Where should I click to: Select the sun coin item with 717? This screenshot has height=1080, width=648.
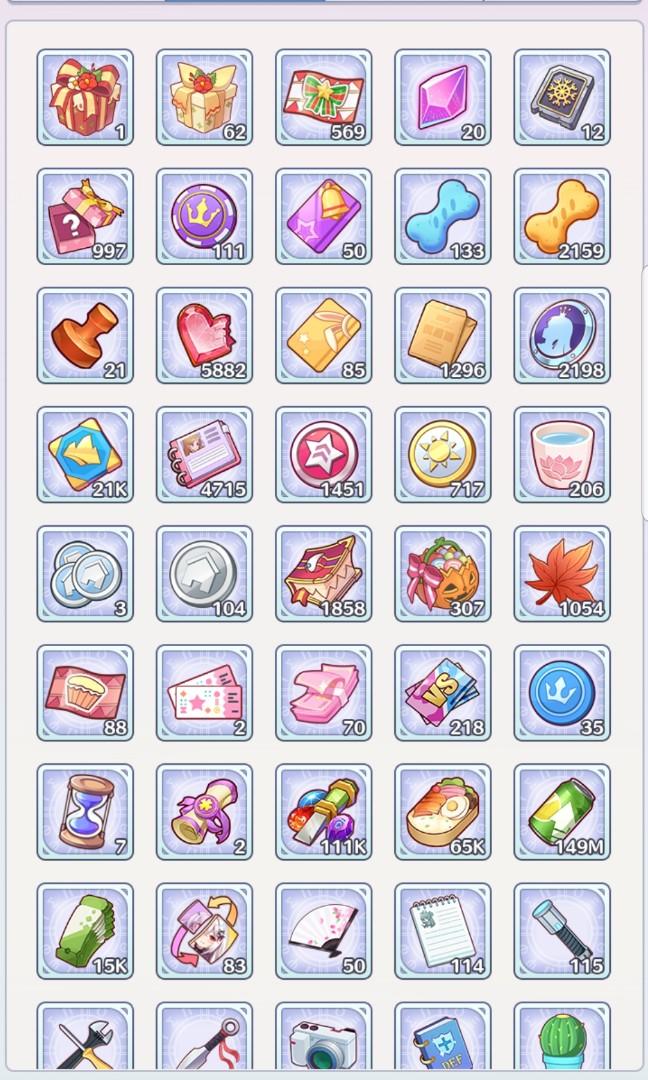pyautogui.click(x=443, y=454)
